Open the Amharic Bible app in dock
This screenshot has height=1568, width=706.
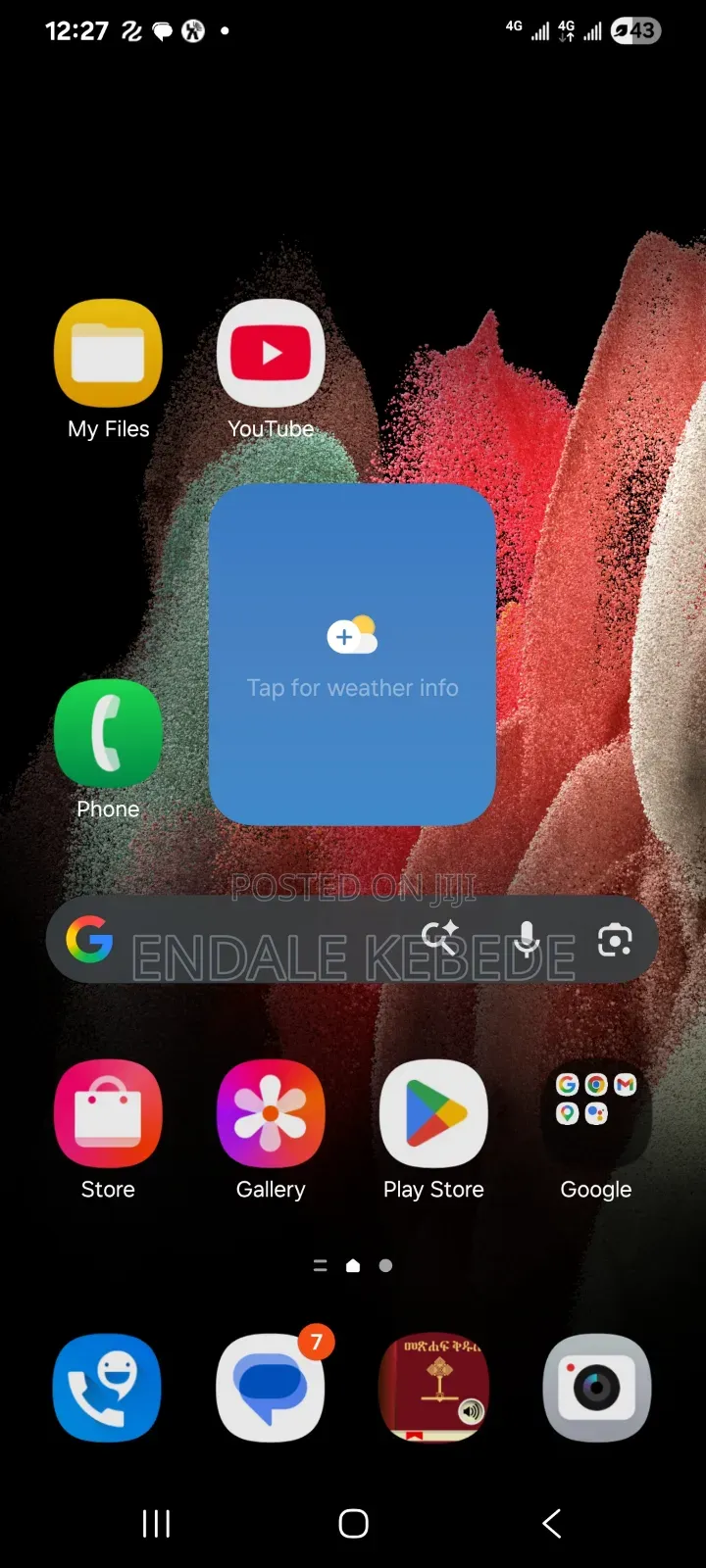(x=433, y=1388)
